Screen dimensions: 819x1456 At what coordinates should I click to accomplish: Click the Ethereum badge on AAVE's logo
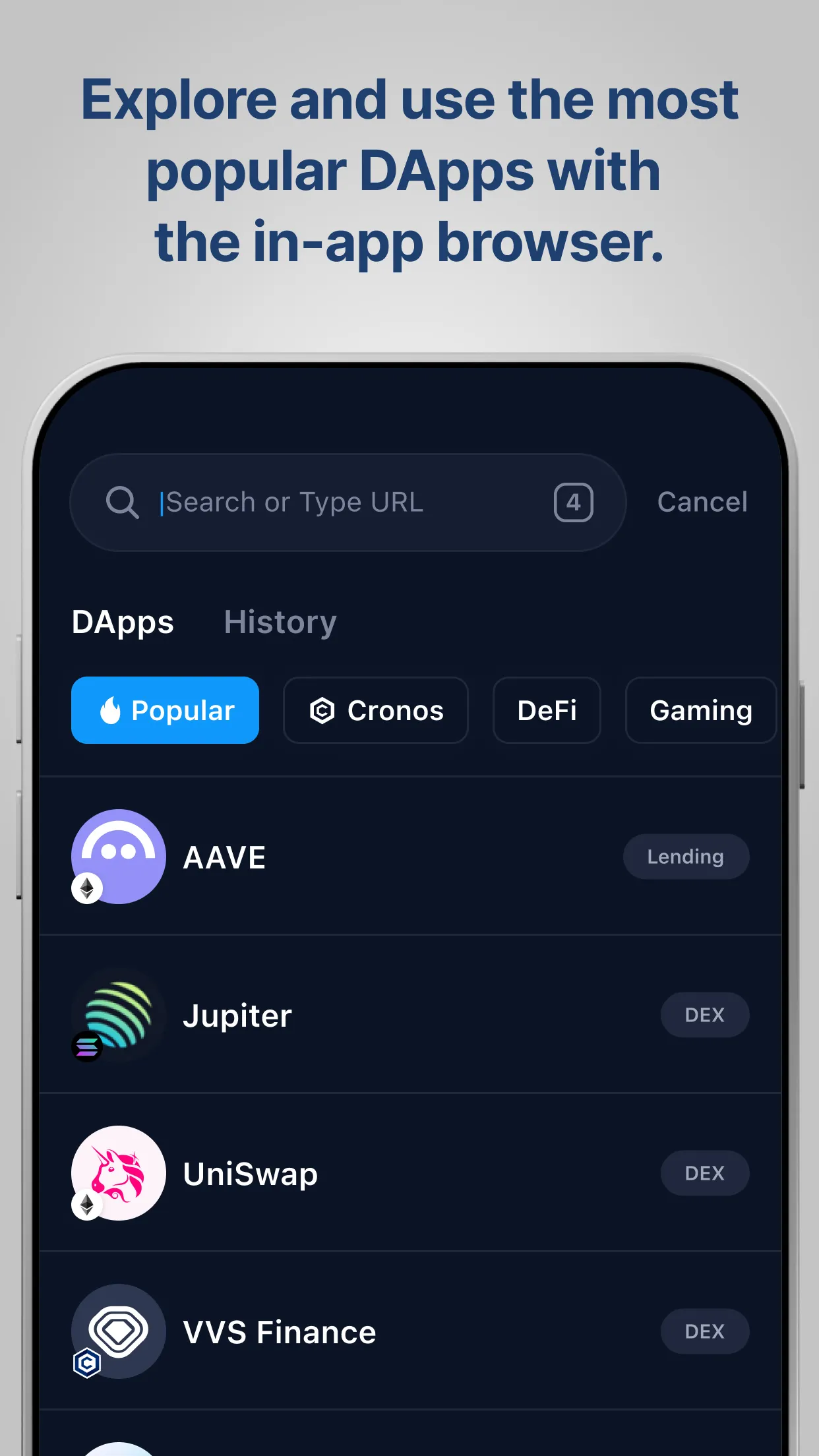click(x=88, y=887)
